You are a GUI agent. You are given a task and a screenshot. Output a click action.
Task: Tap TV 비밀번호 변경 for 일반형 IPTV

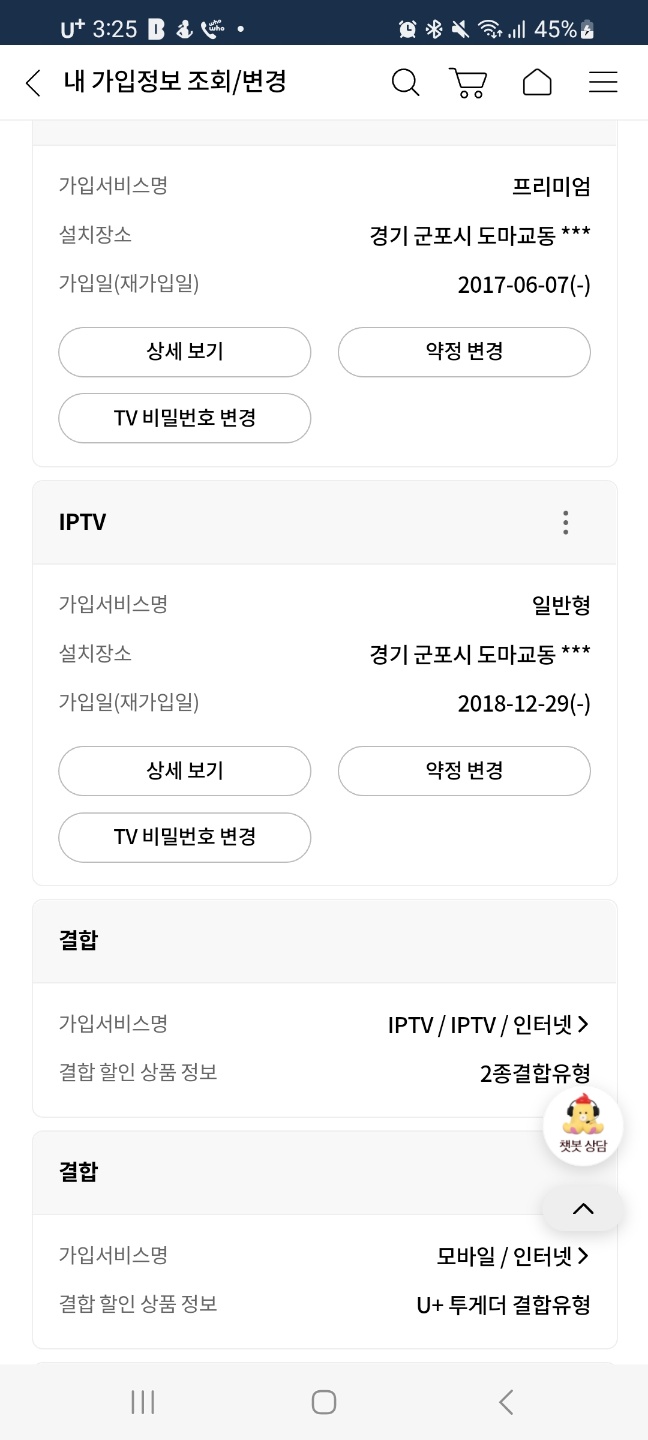tap(185, 837)
